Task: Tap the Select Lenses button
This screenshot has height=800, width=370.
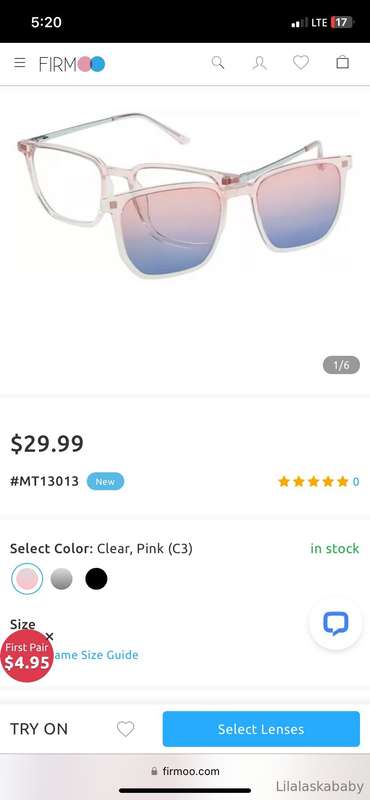Action: tap(261, 729)
